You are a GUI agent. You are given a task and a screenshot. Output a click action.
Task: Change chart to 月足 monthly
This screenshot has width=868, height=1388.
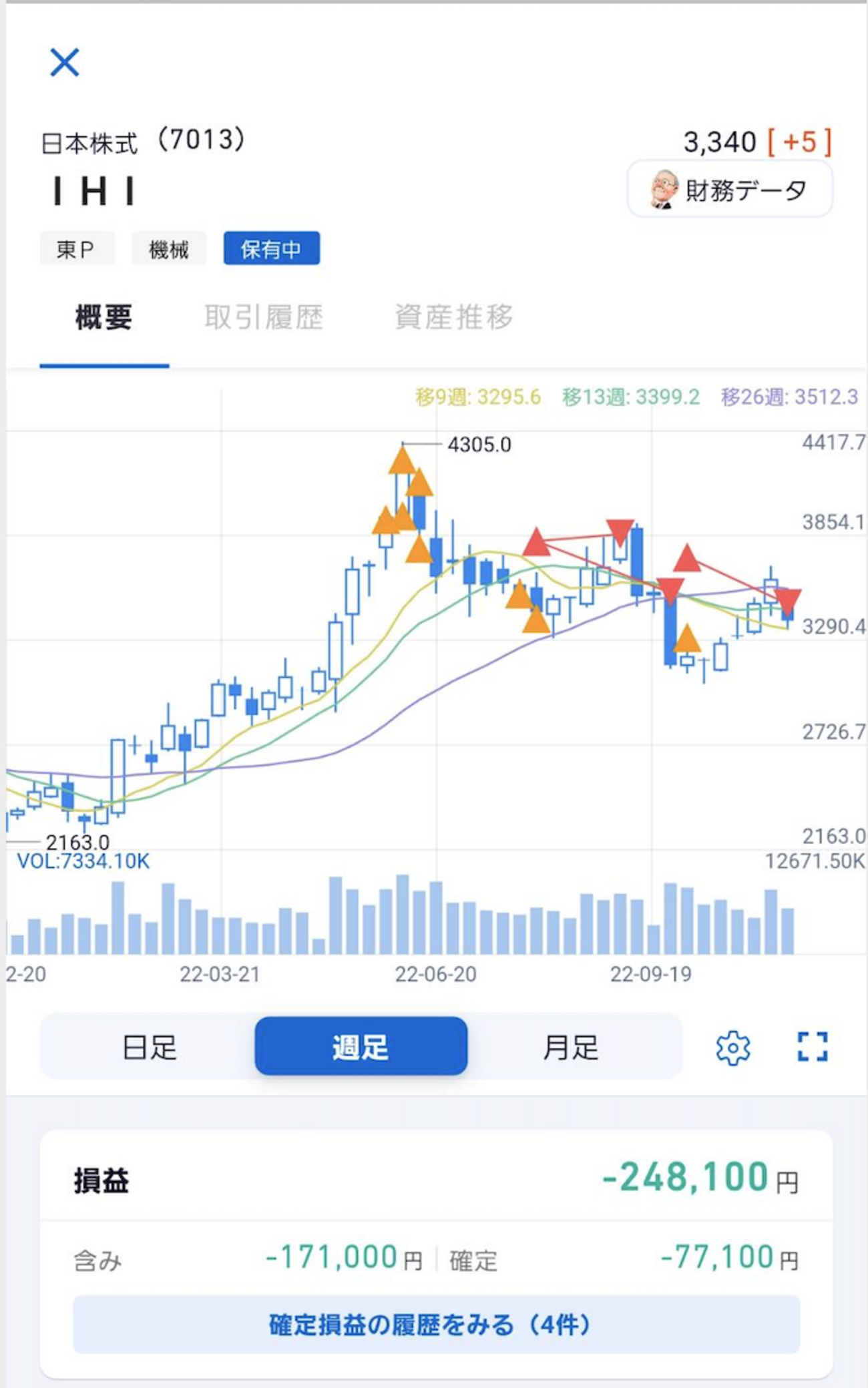pyautogui.click(x=571, y=1047)
